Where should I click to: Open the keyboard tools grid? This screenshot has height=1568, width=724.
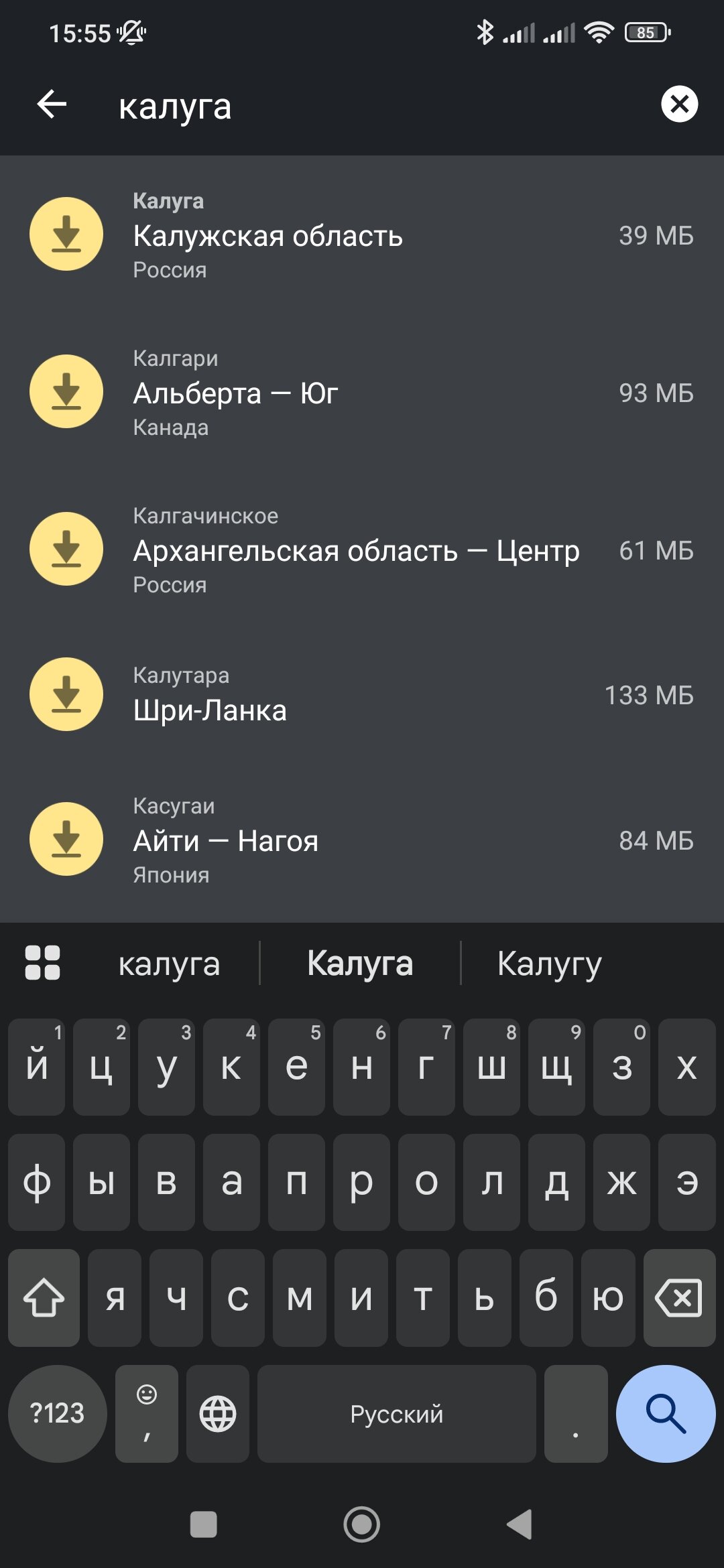click(x=42, y=963)
